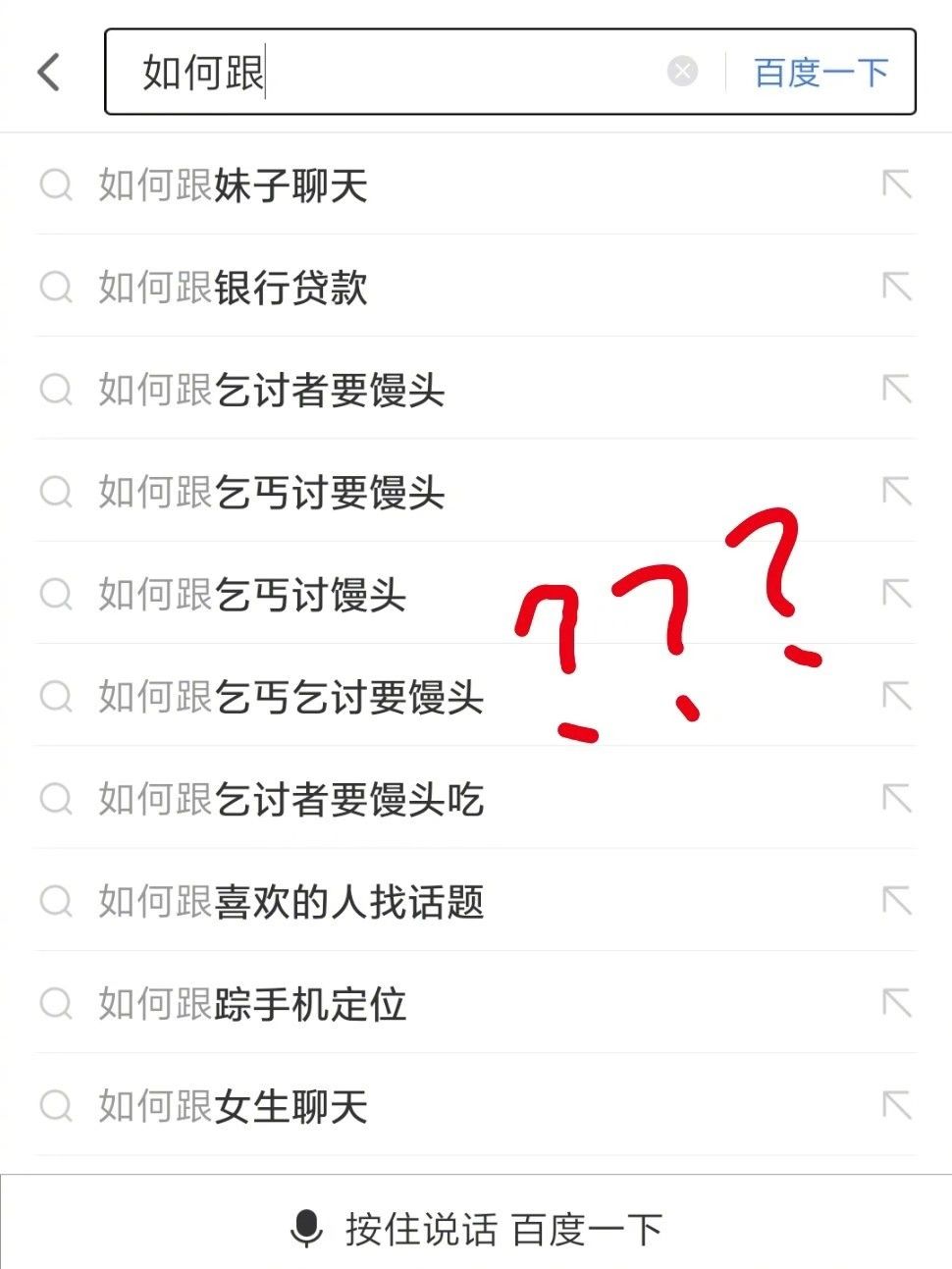Choose 如何跟喜欢的人找话题
This screenshot has height=1269, width=952.
click(x=291, y=902)
